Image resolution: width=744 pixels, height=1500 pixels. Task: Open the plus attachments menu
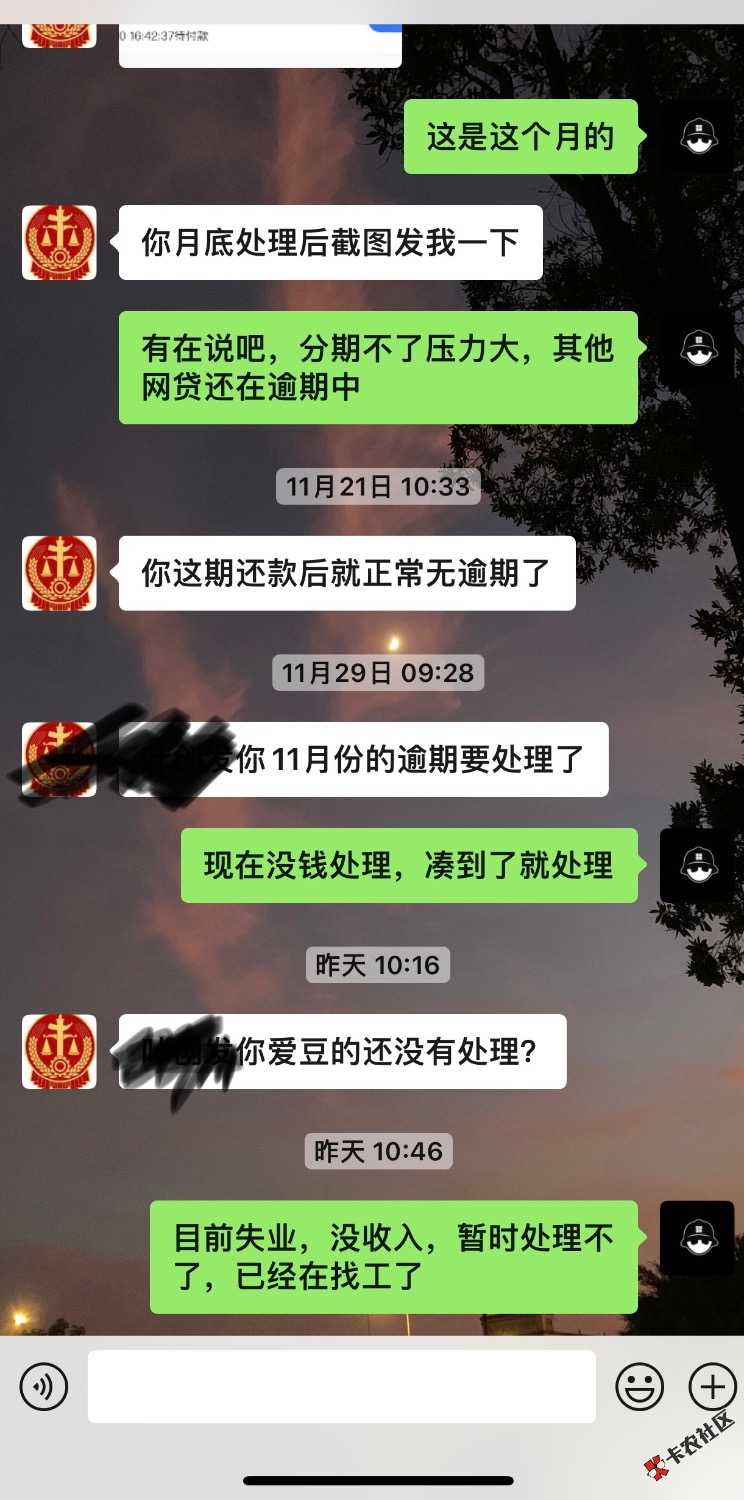click(x=712, y=1387)
